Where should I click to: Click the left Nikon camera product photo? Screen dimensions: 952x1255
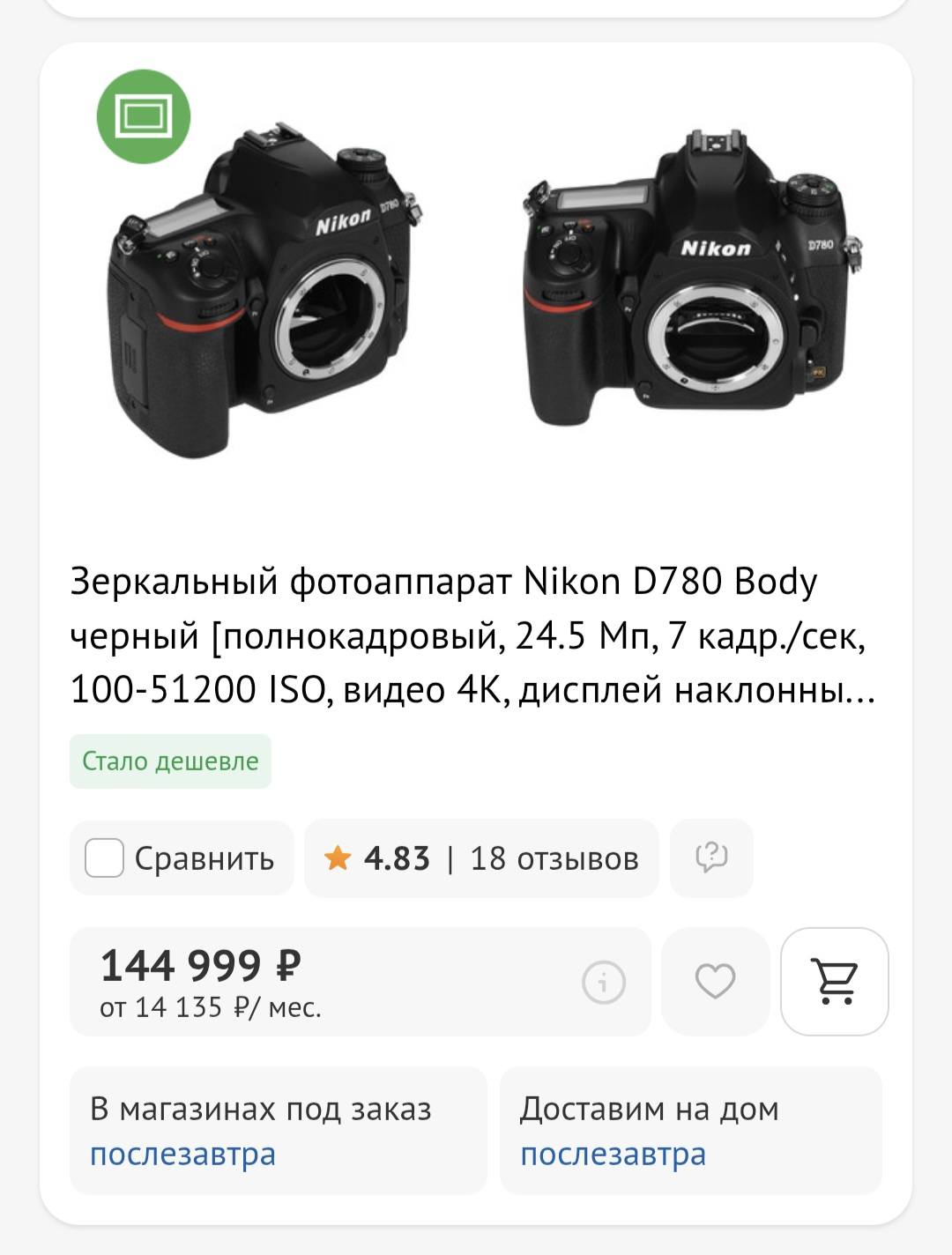point(264,291)
